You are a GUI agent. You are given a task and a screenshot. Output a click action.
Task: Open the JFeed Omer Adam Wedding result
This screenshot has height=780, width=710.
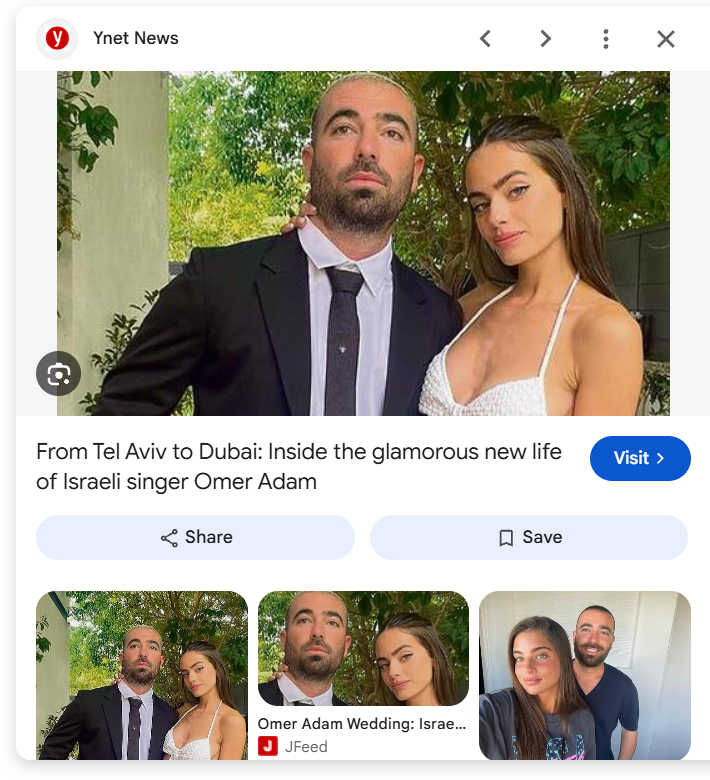pos(363,674)
